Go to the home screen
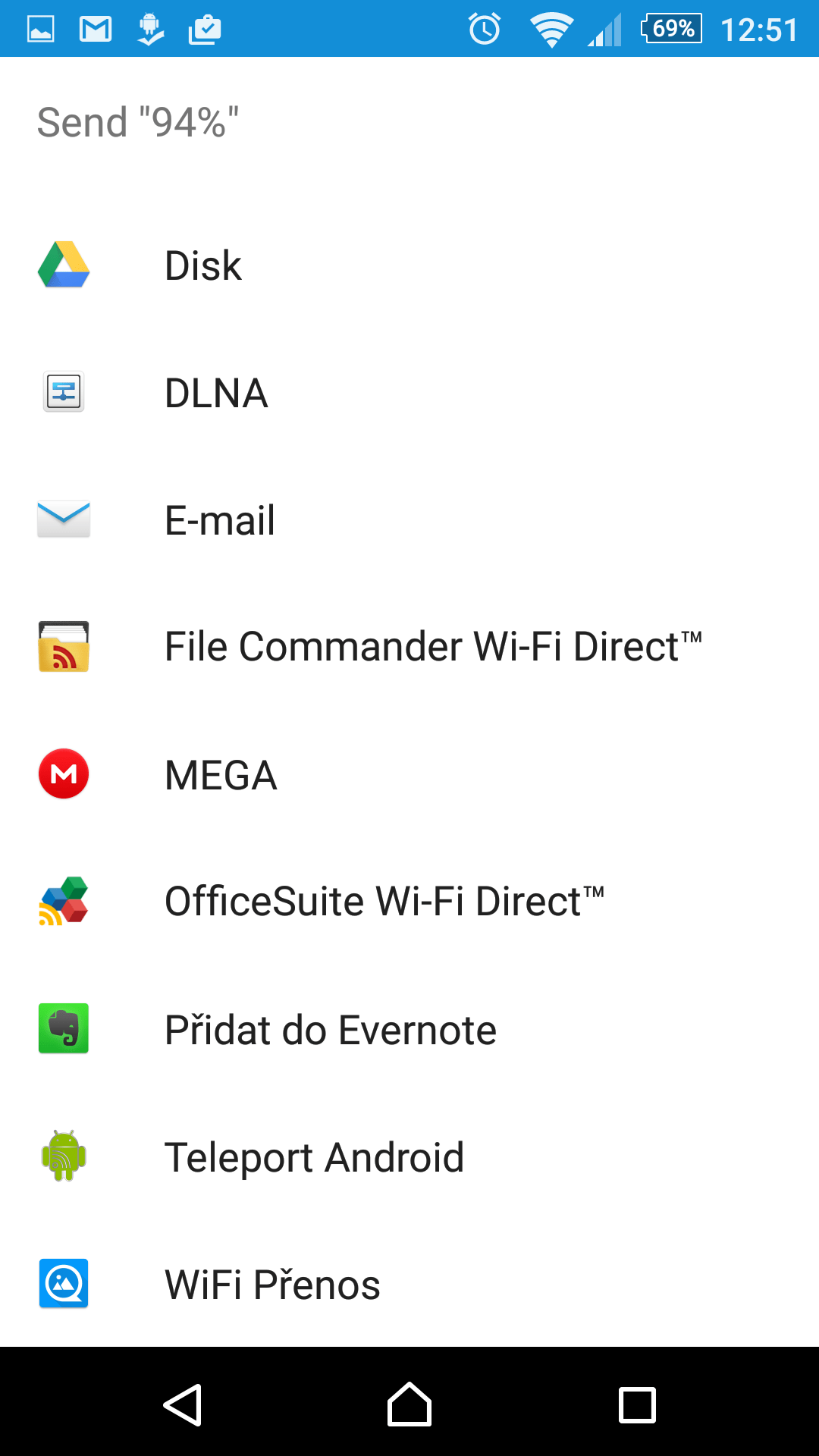The height and width of the screenshot is (1456, 819). point(409,1404)
